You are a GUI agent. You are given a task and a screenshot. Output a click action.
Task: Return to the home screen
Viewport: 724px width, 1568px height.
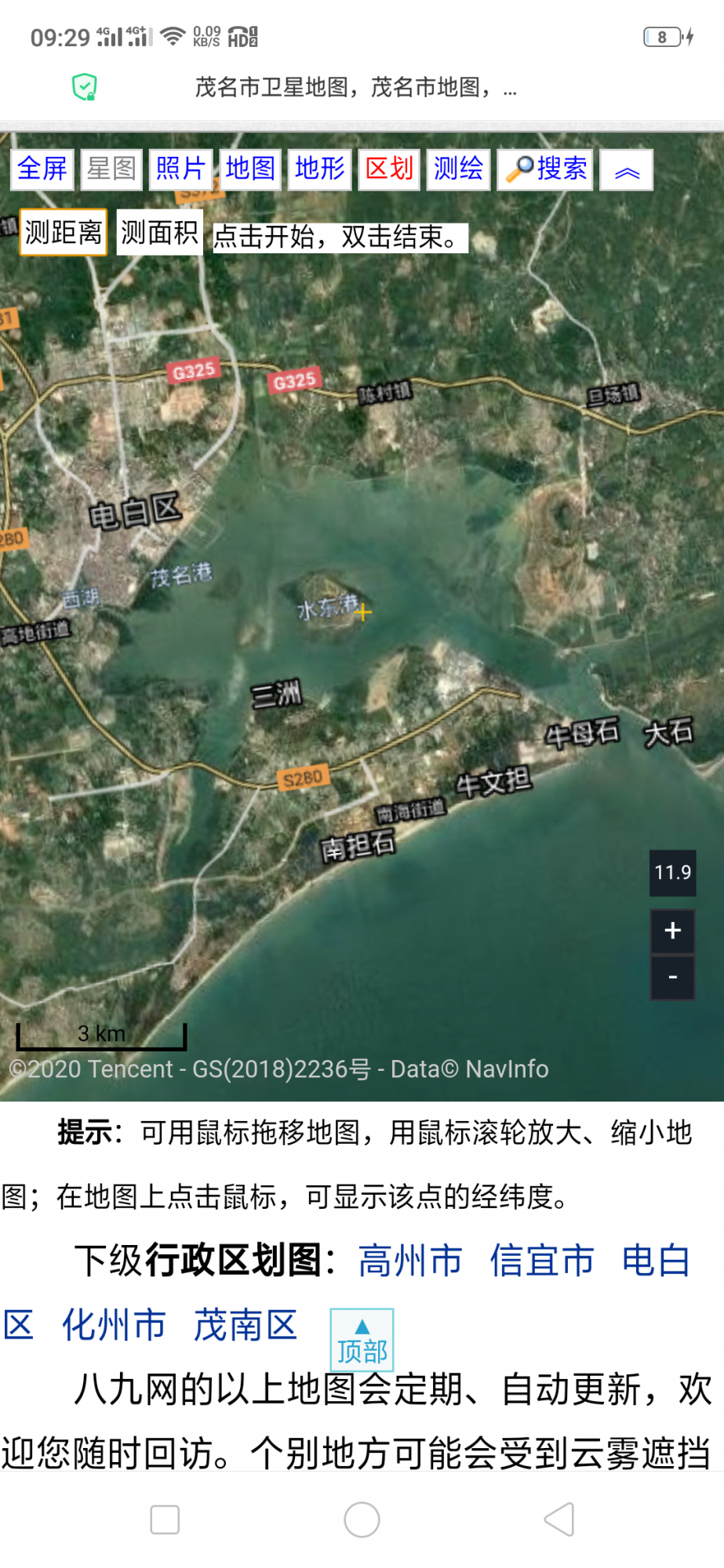tap(362, 1519)
